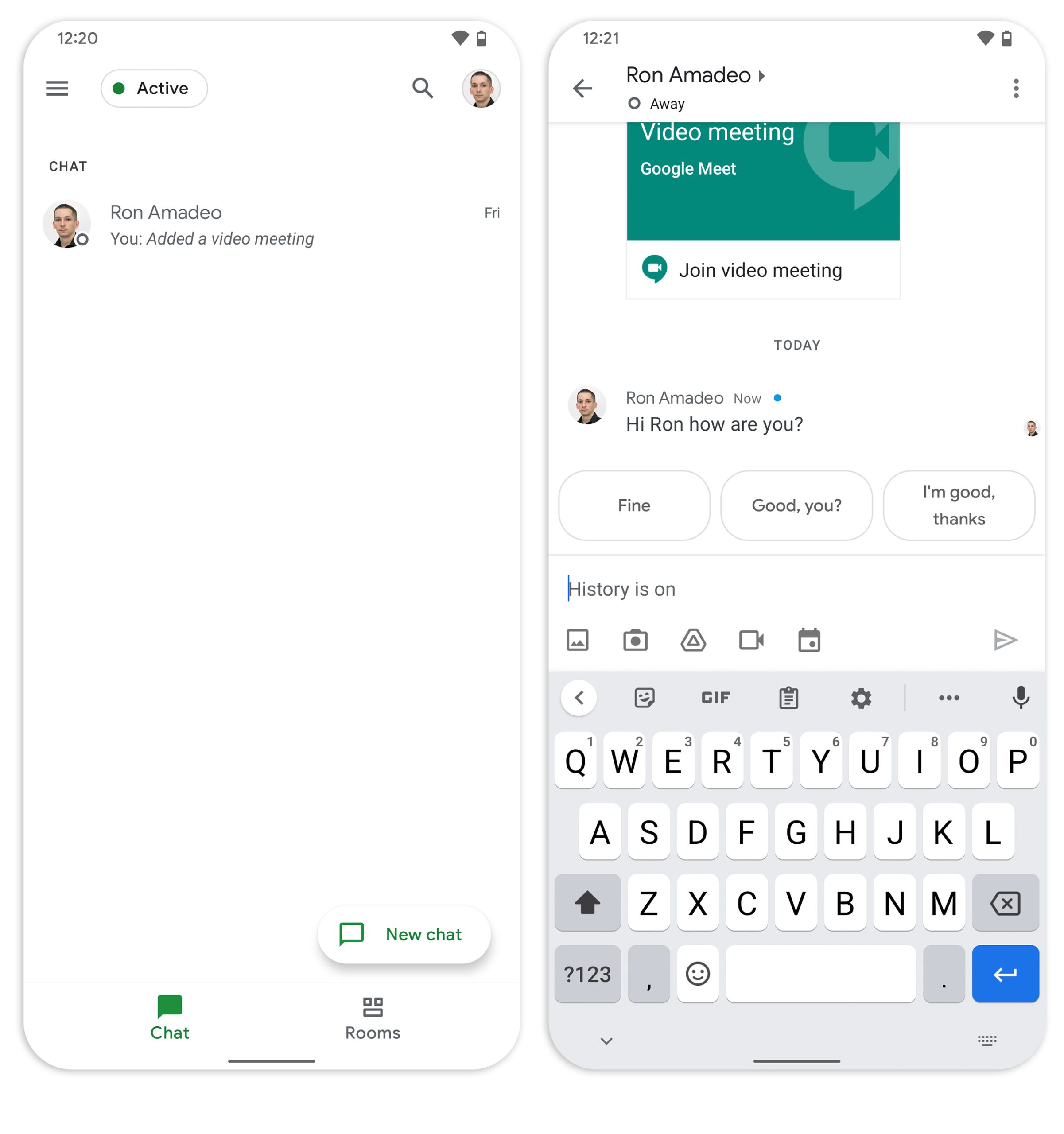Open the conversation overflow menu
Viewport: 1064px width, 1134px height.
coord(1015,89)
